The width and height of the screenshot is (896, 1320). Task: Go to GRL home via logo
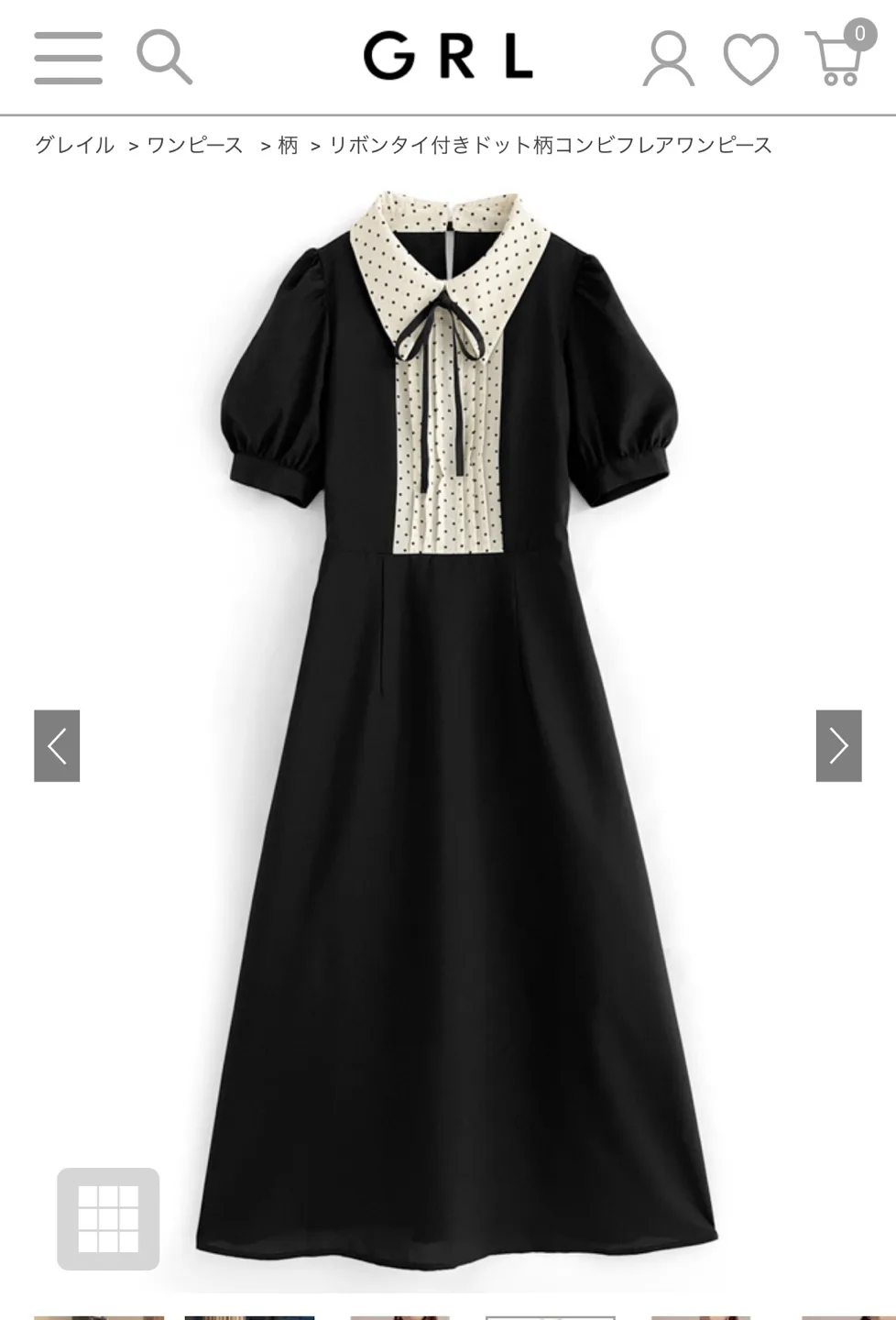coord(447,58)
